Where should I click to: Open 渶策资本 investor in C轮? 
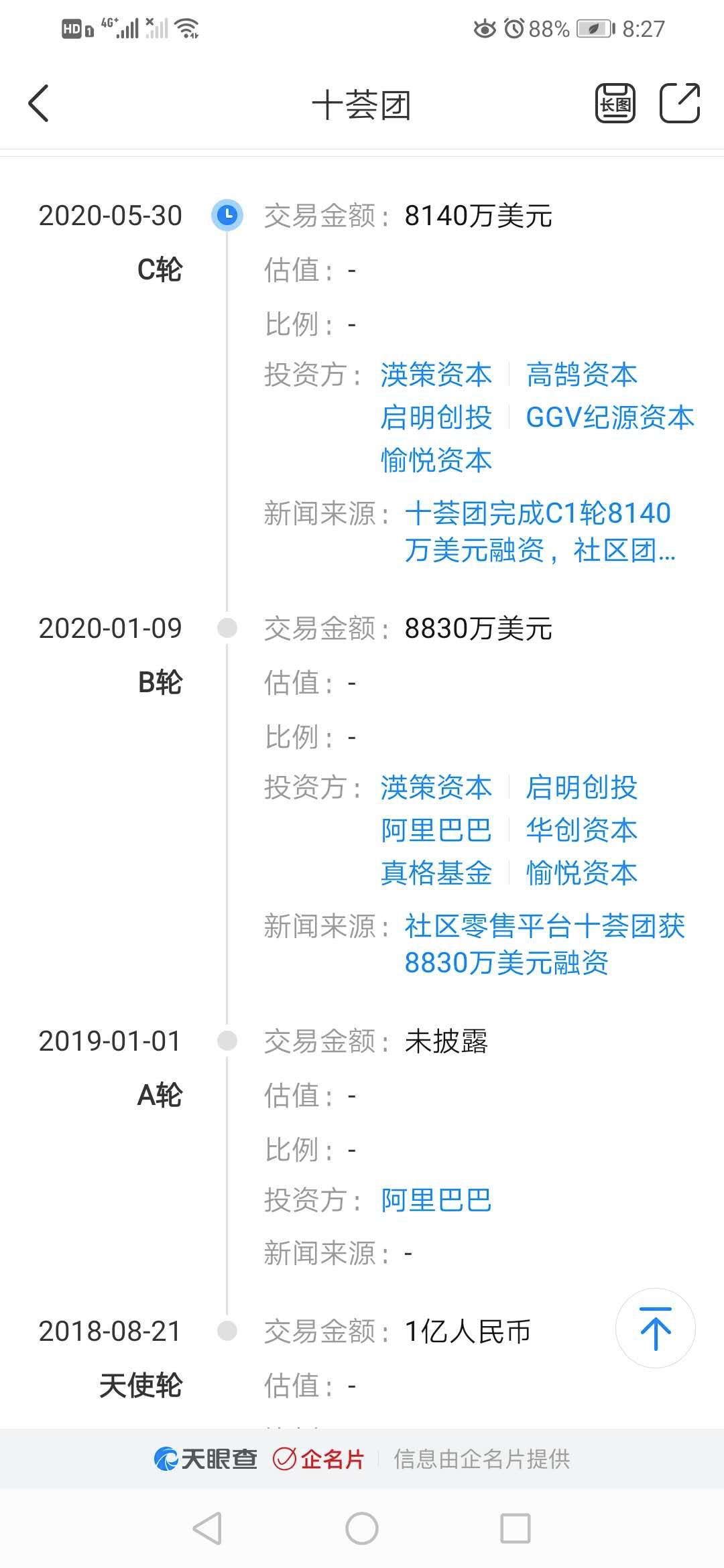coord(436,375)
